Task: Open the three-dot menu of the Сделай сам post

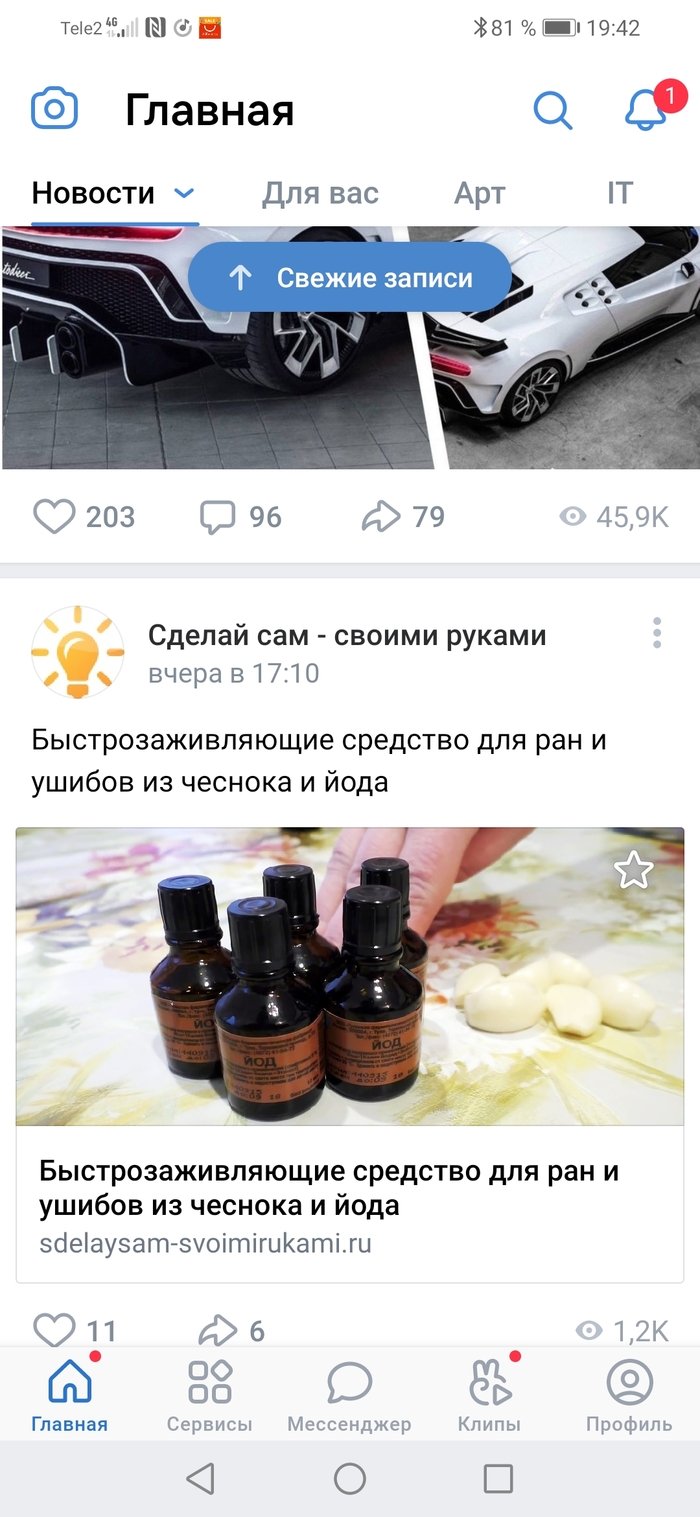Action: click(657, 633)
